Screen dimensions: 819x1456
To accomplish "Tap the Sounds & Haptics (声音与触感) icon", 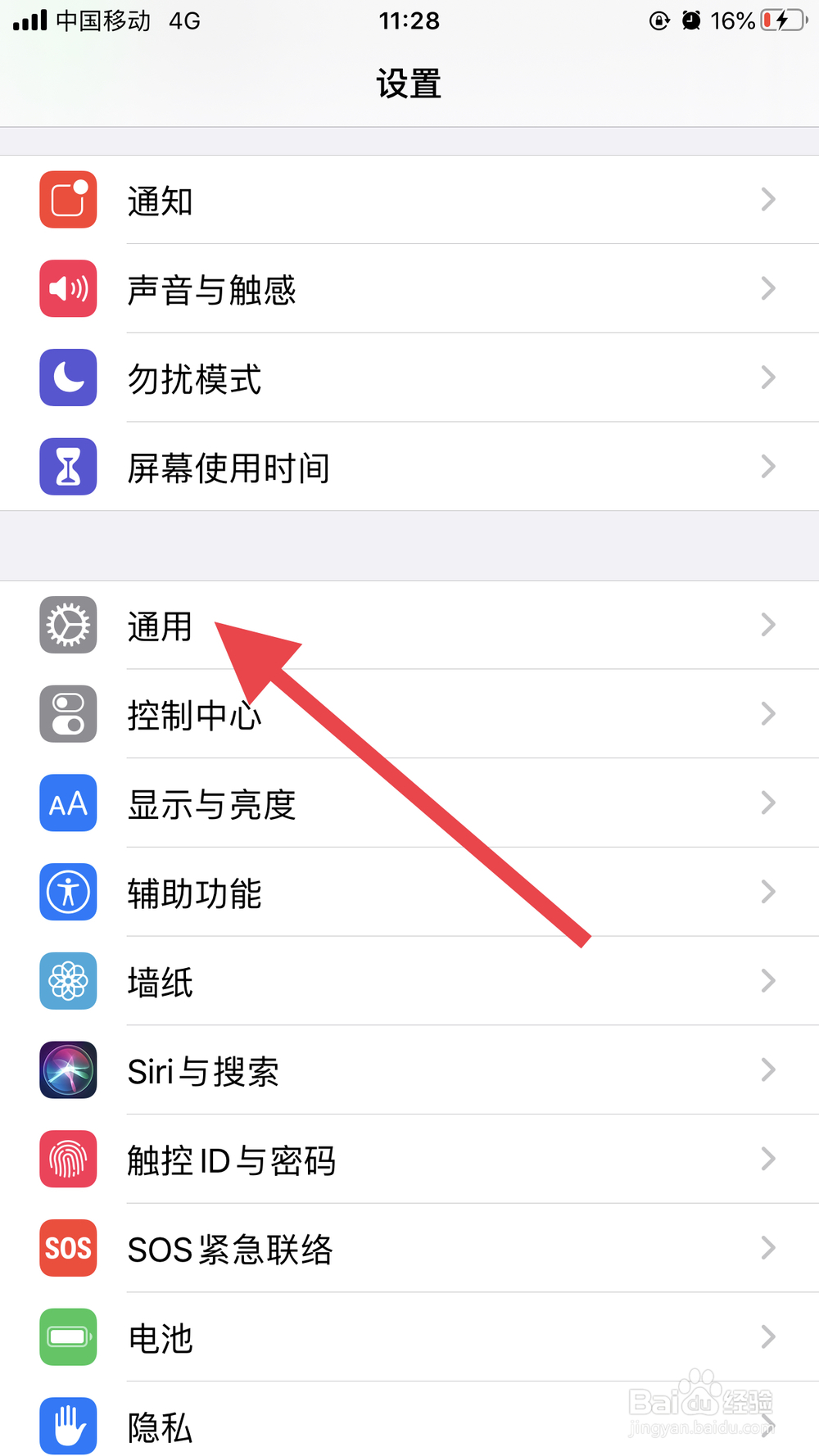I will [68, 288].
